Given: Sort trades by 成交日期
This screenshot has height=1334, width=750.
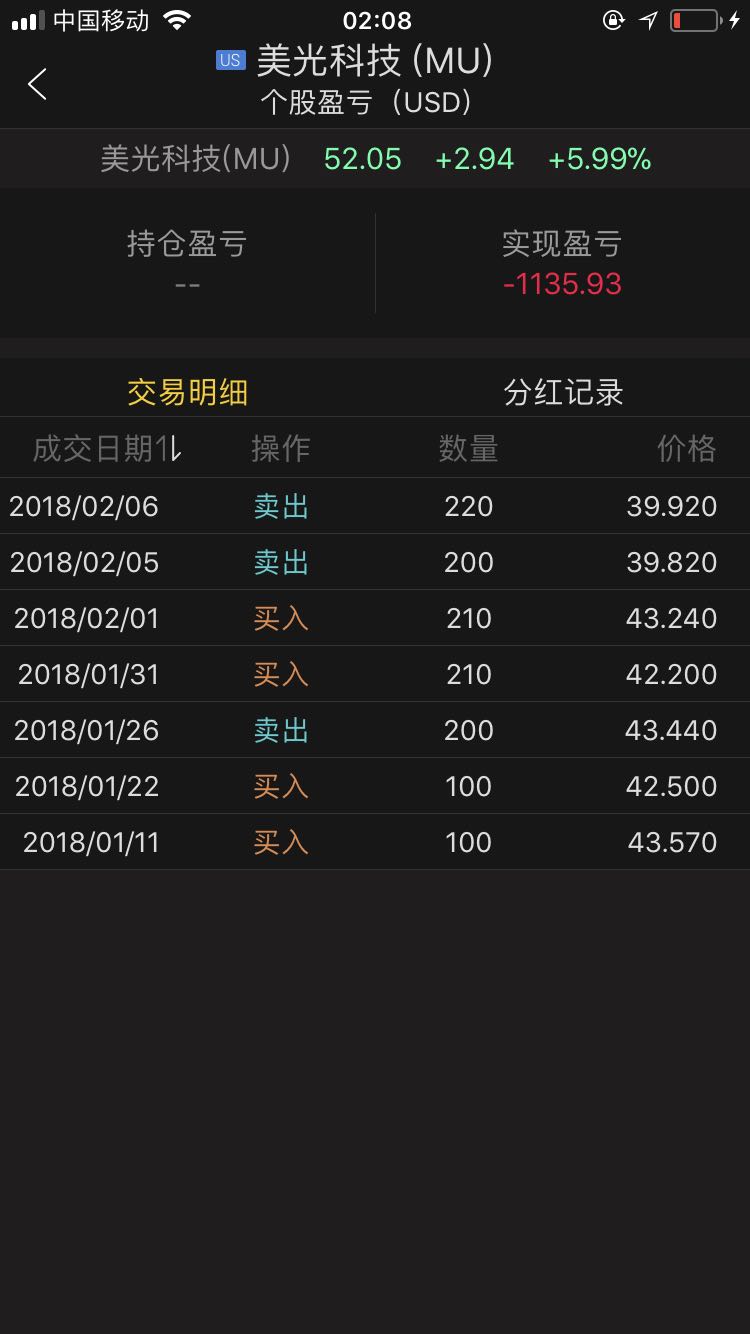Looking at the screenshot, I should (x=107, y=449).
